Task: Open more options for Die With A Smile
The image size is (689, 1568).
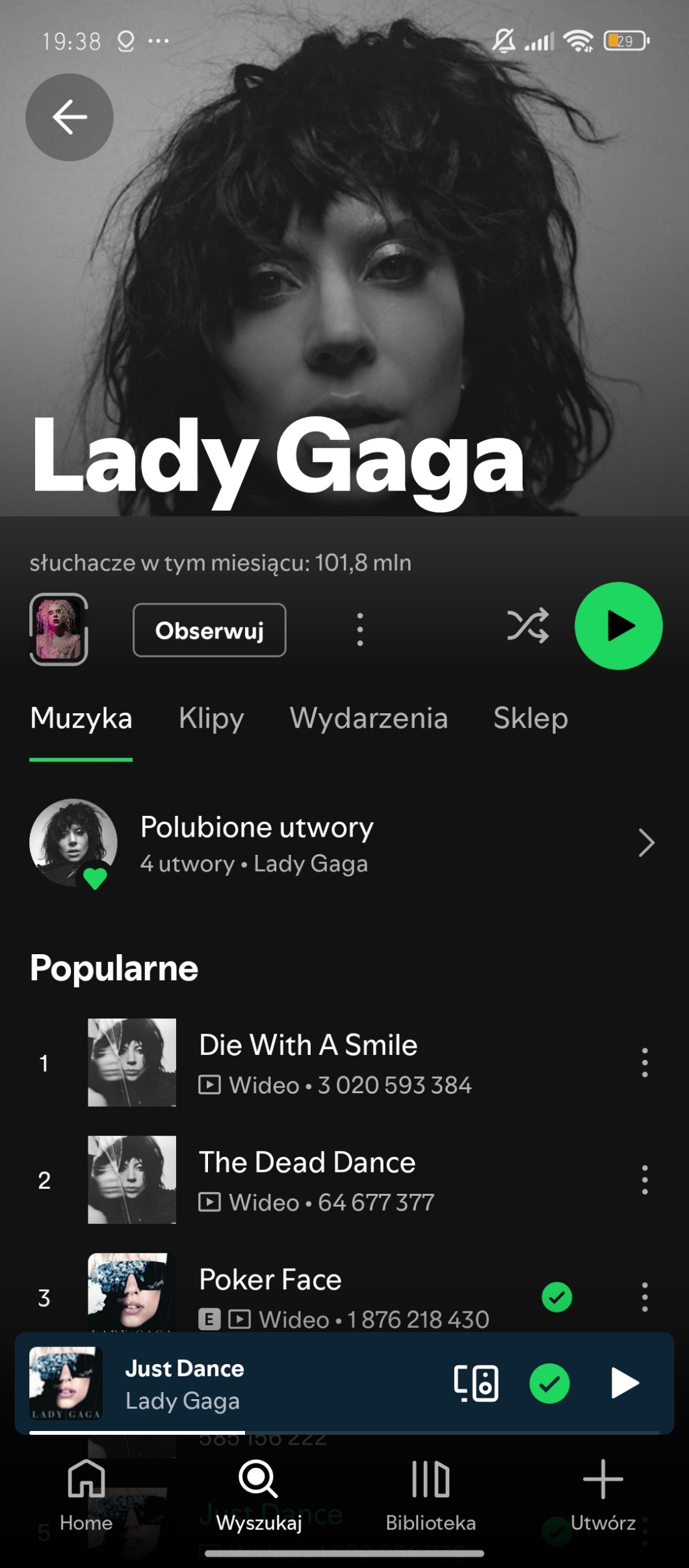Action: point(644,1063)
